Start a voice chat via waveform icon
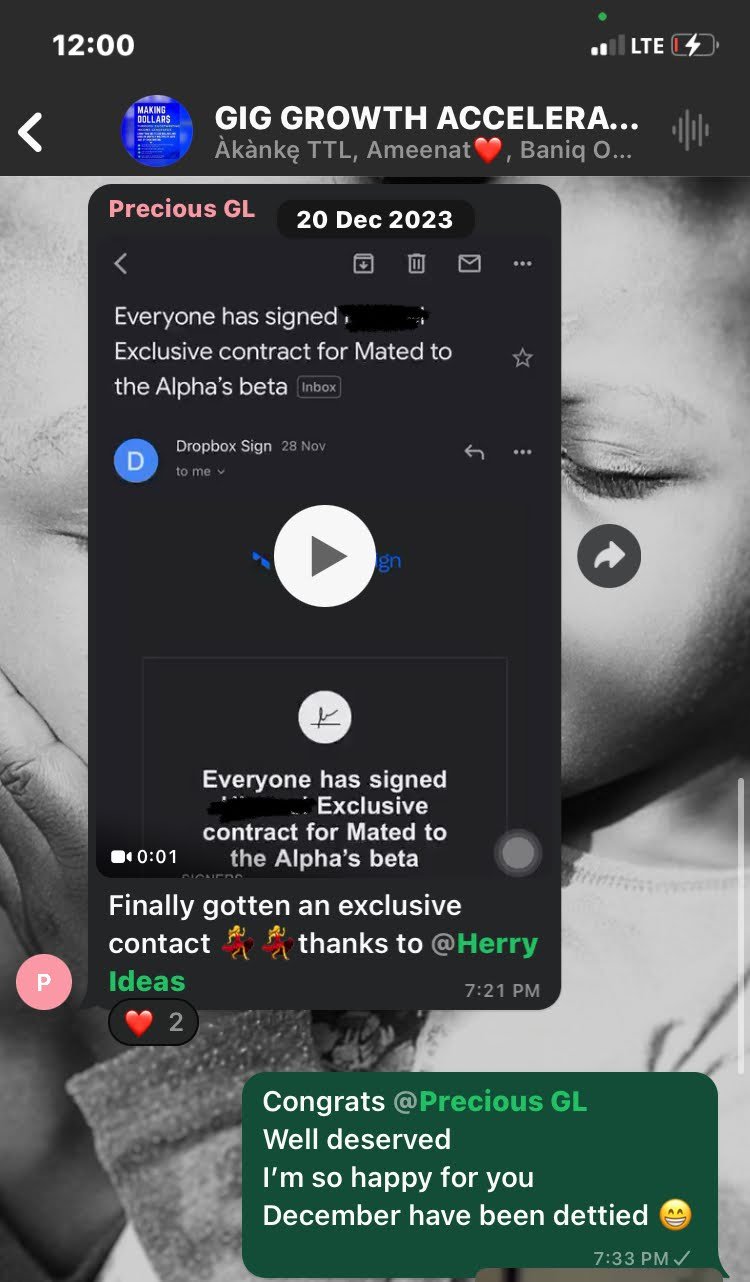 point(690,130)
